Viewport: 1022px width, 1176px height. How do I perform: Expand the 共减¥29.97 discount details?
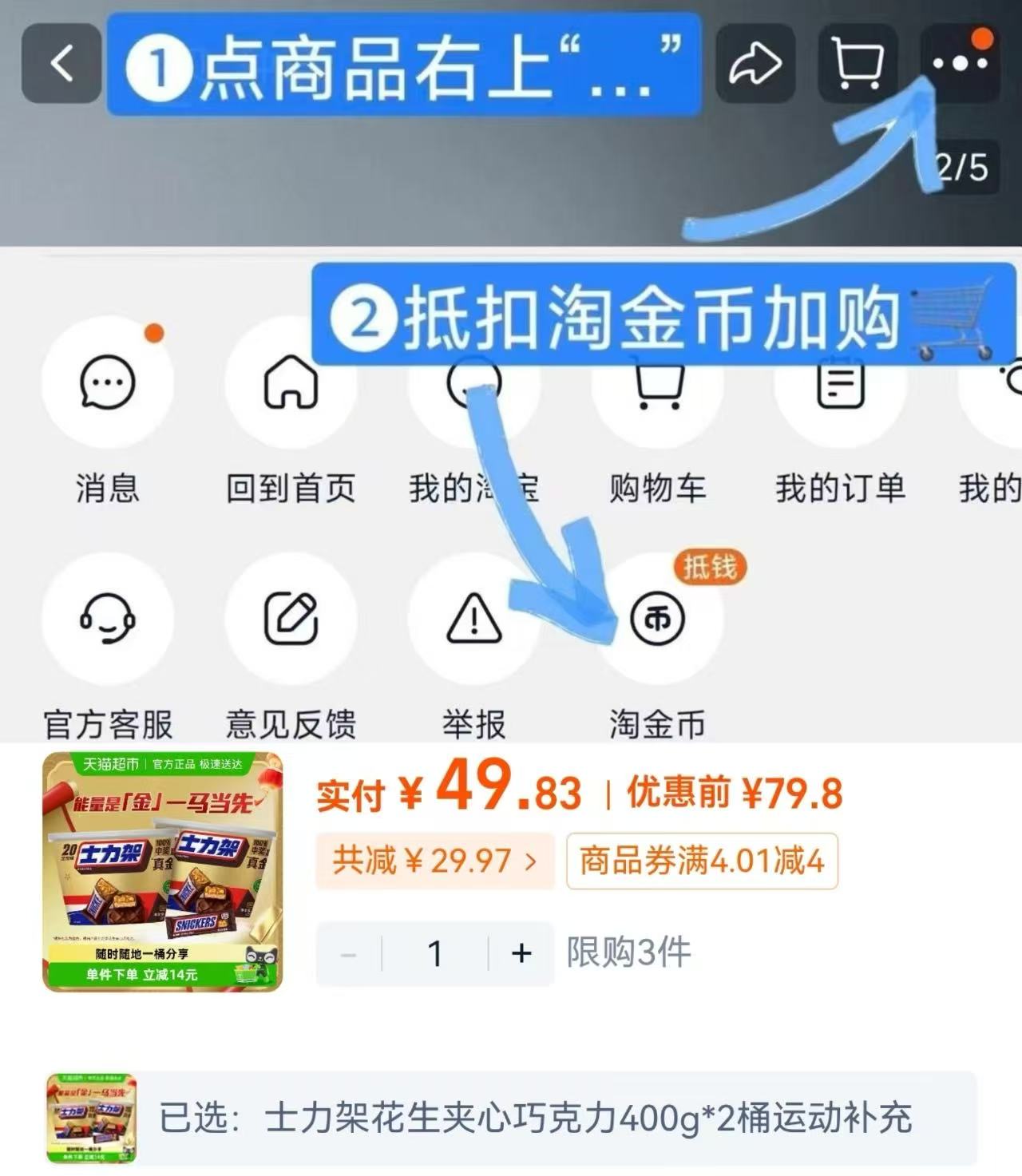[x=435, y=862]
